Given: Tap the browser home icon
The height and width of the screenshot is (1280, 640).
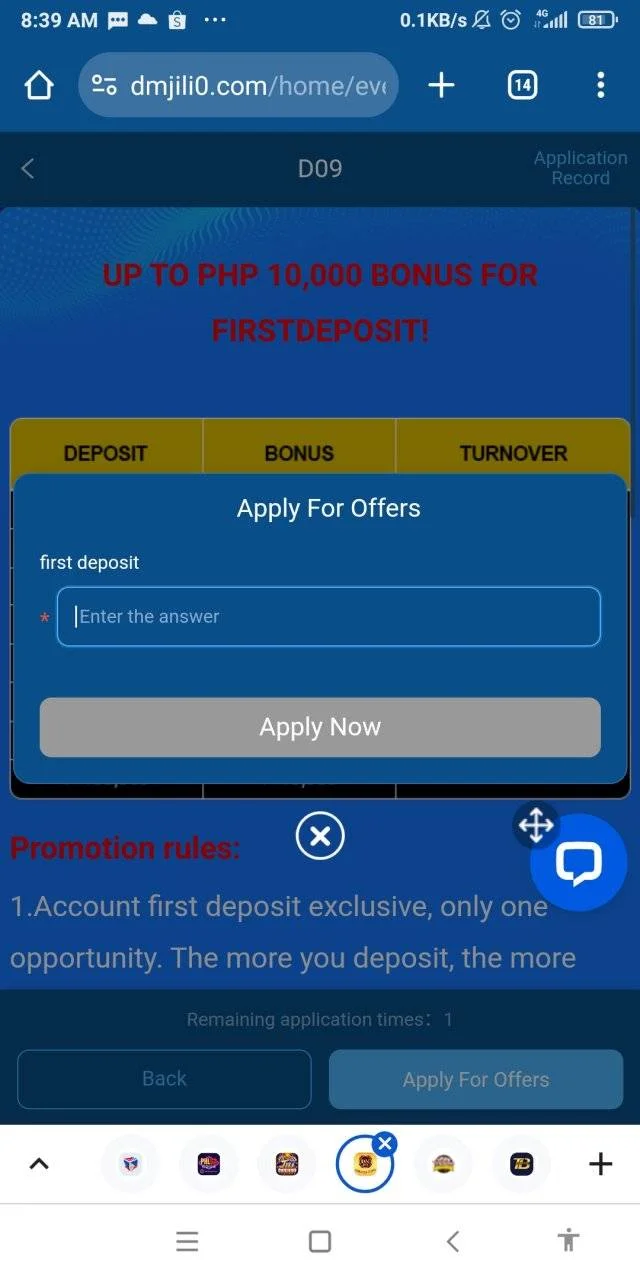Looking at the screenshot, I should point(39,86).
